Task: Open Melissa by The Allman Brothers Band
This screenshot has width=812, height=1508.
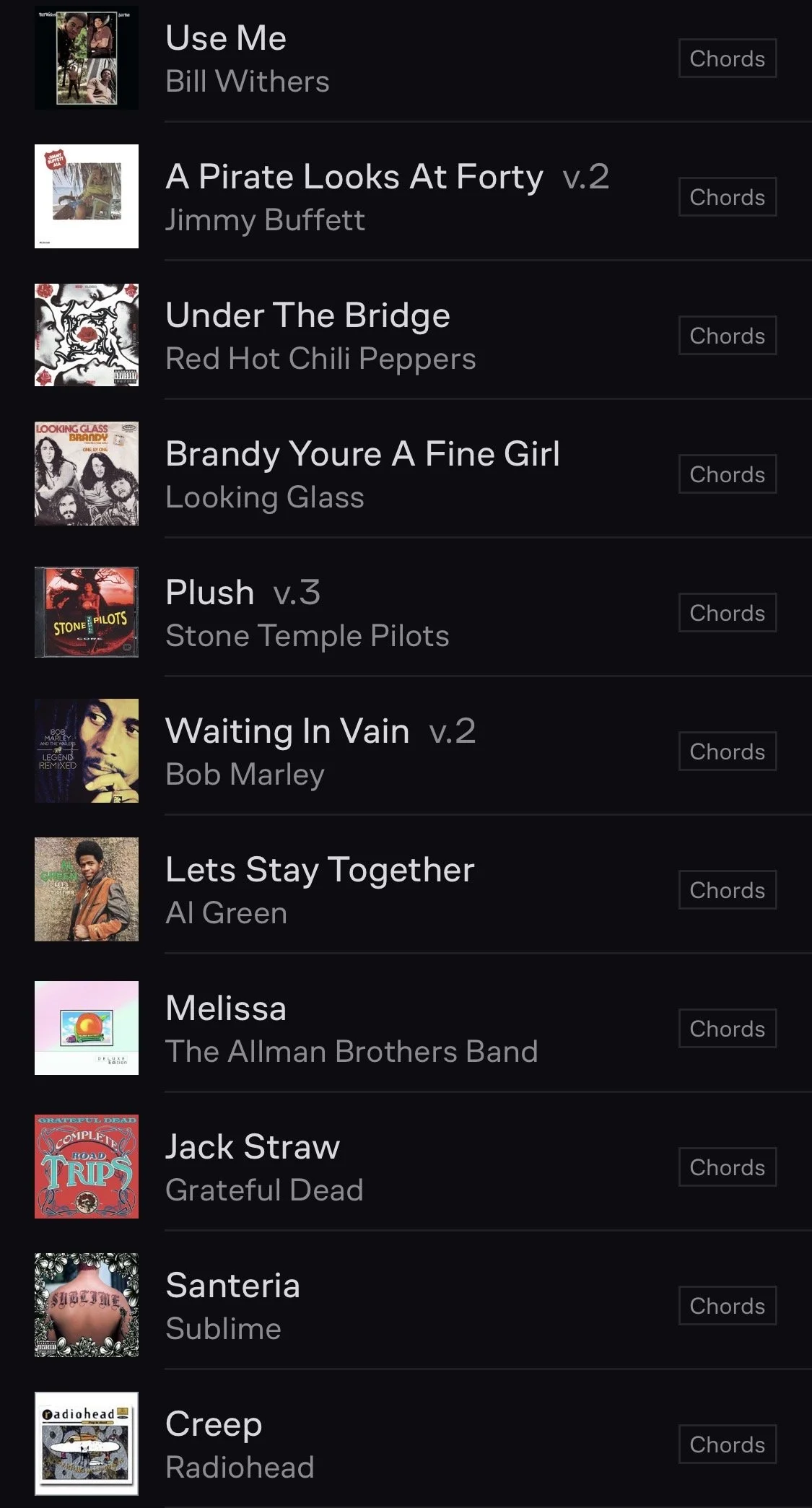Action: 226,1009
